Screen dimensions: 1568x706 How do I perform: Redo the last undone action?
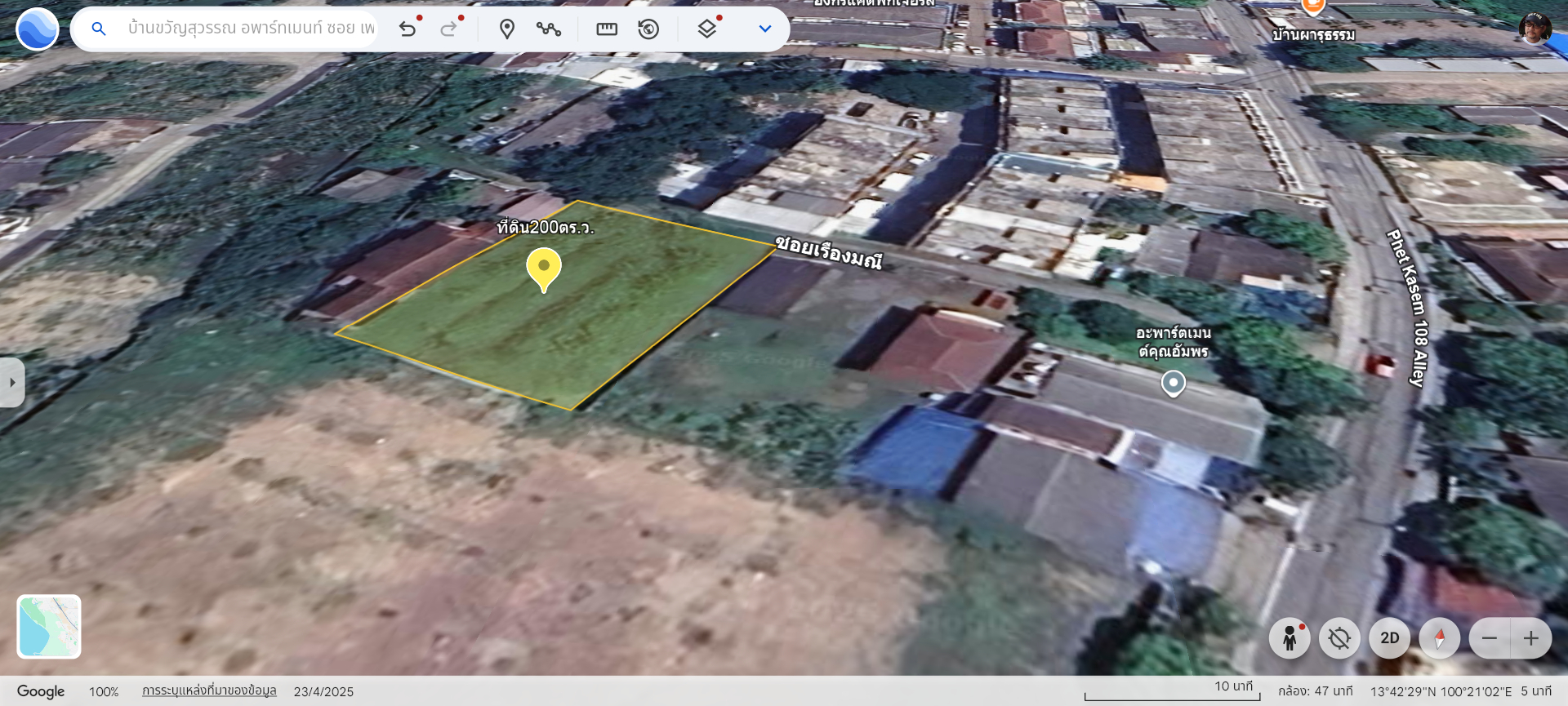448,29
